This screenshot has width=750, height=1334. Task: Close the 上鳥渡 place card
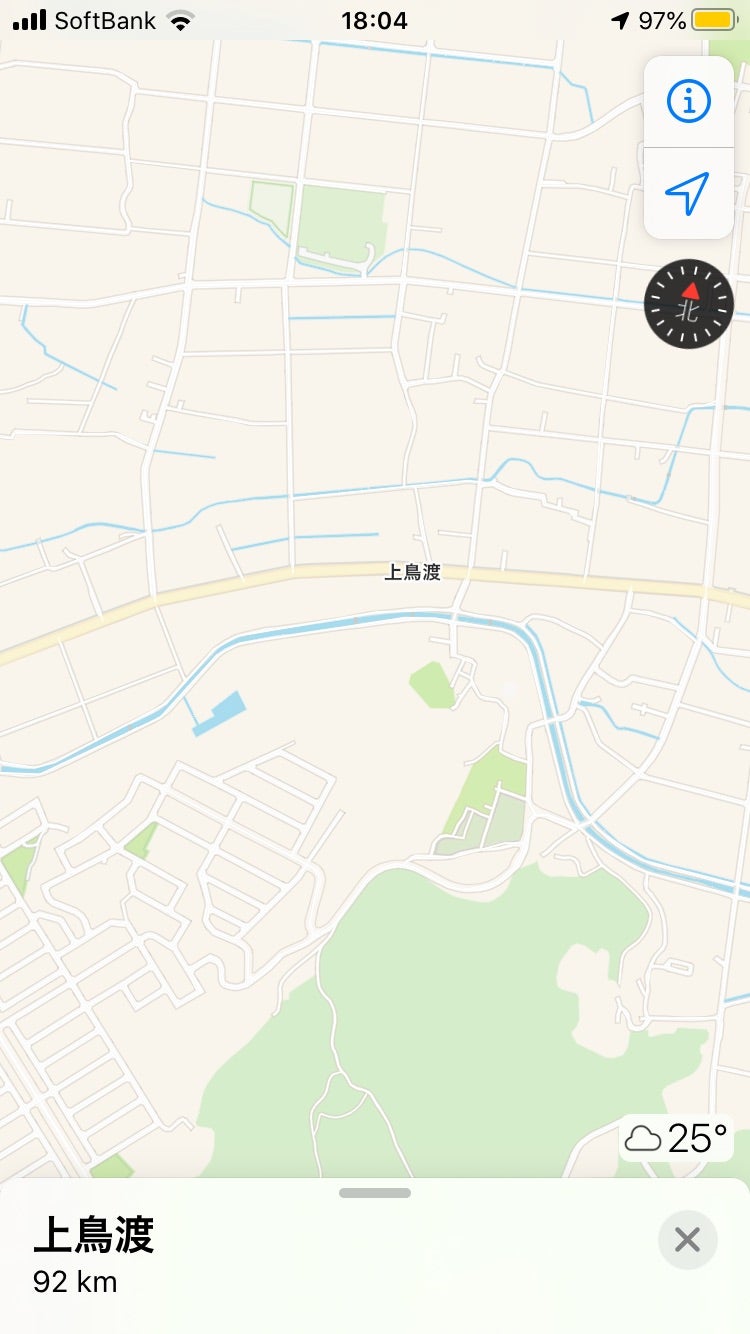pos(687,1240)
